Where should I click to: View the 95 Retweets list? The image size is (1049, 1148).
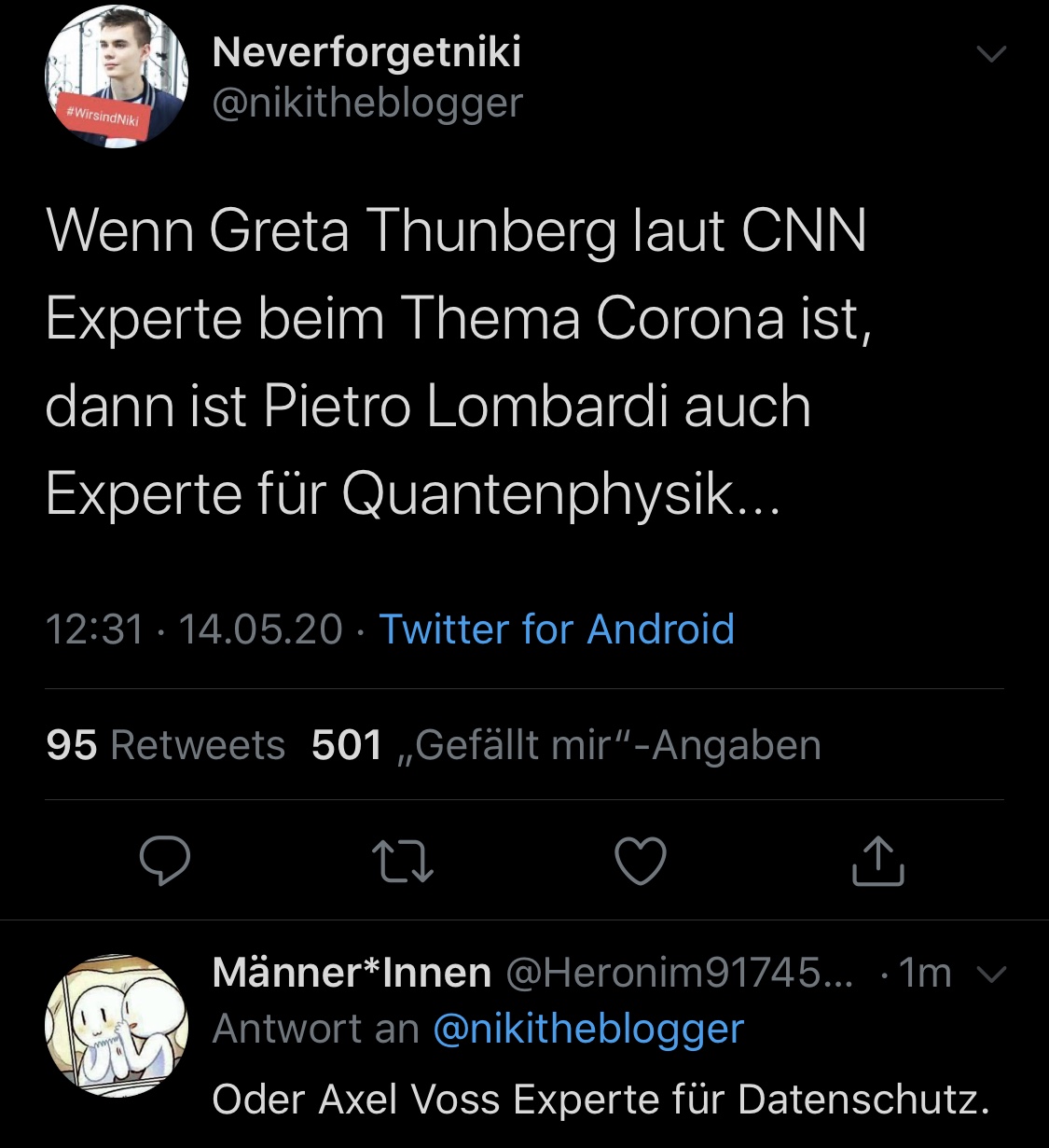click(166, 745)
